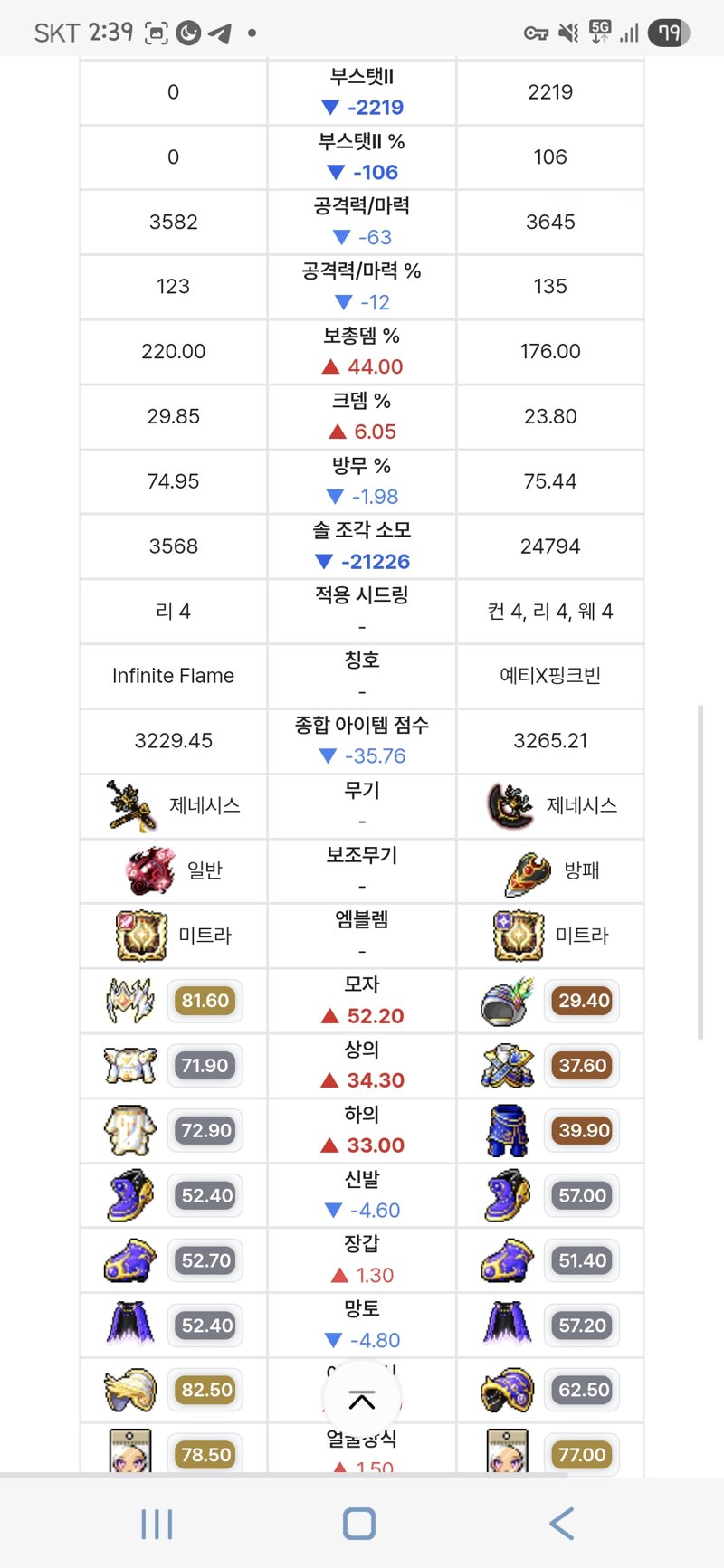
Task: Open the 29.40 hat score badge
Action: [583, 1001]
